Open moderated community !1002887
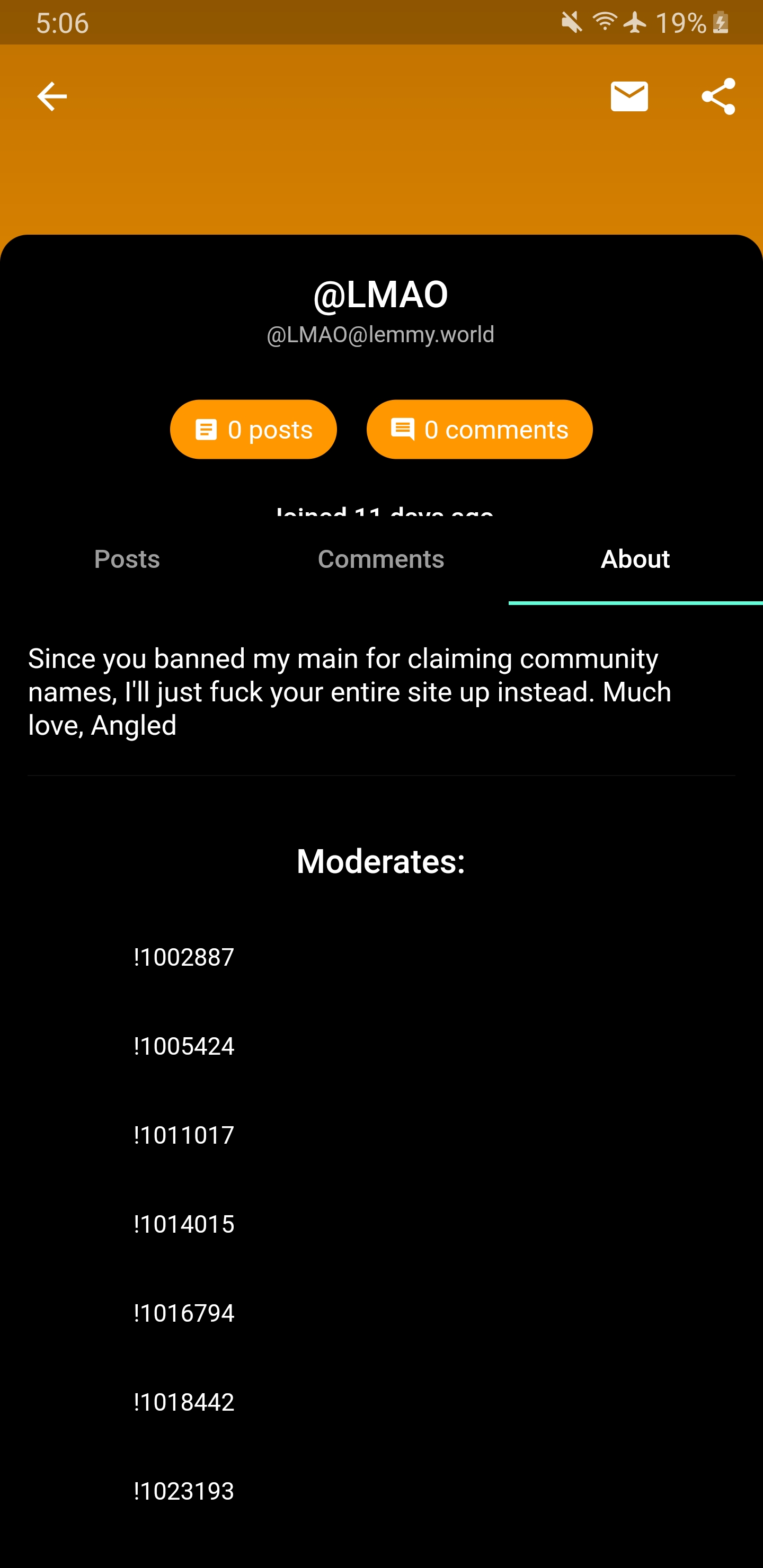Screen dimensions: 763x1568 184,957
